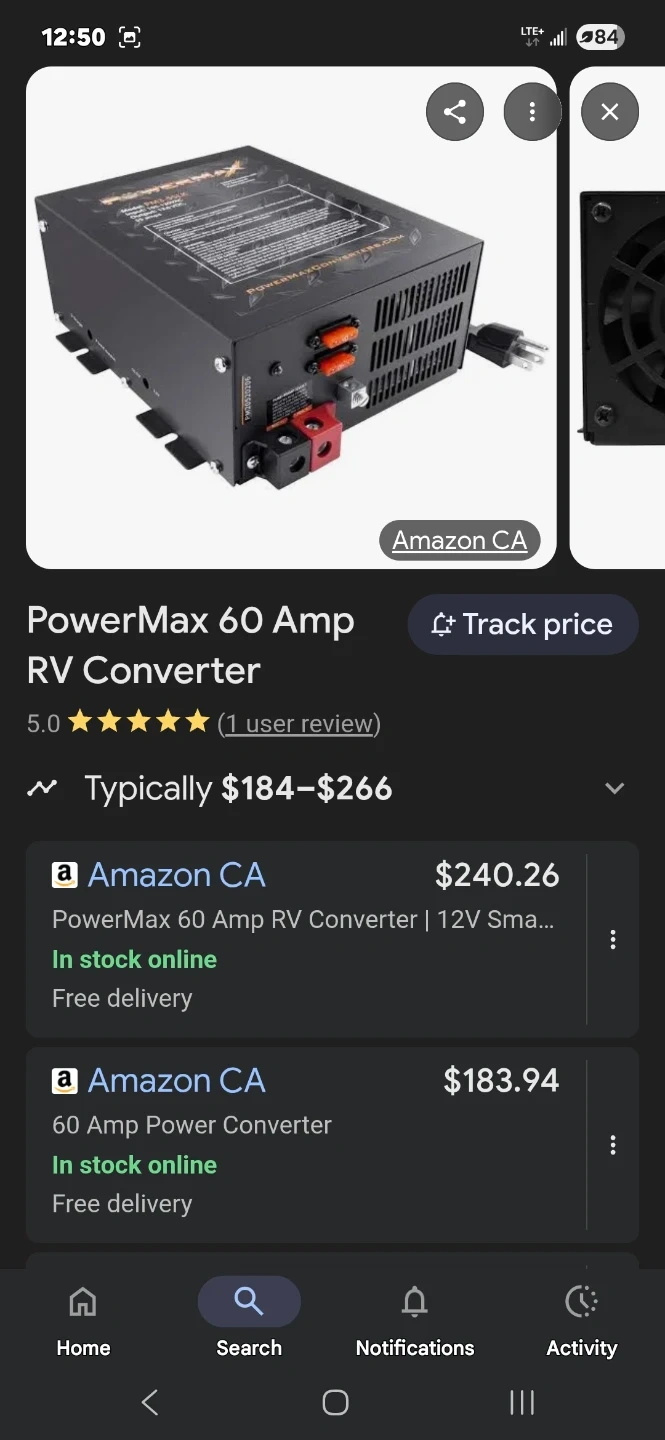Open the Amazon CA link on the image
The height and width of the screenshot is (1440, 665).
click(x=459, y=541)
